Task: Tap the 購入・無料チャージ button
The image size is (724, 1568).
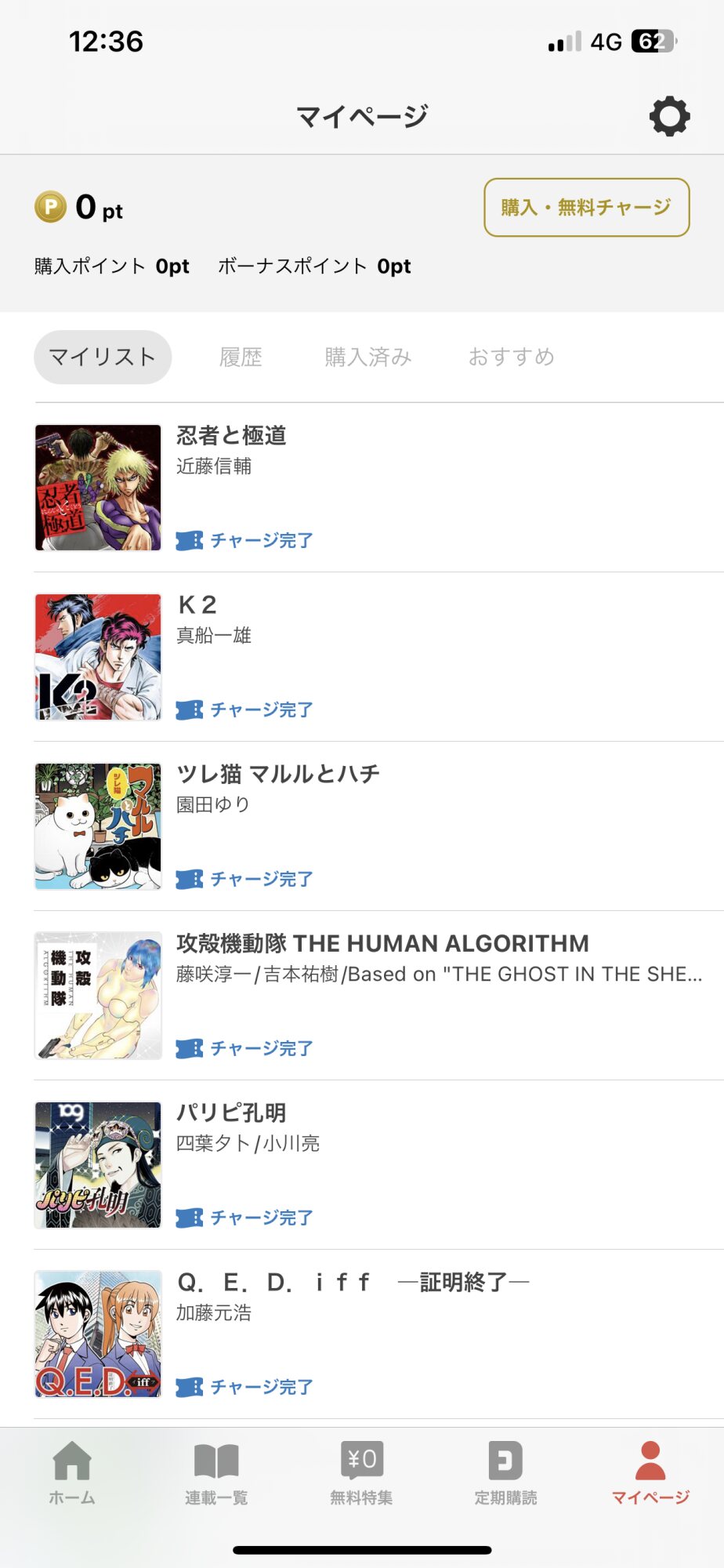Action: pyautogui.click(x=586, y=207)
